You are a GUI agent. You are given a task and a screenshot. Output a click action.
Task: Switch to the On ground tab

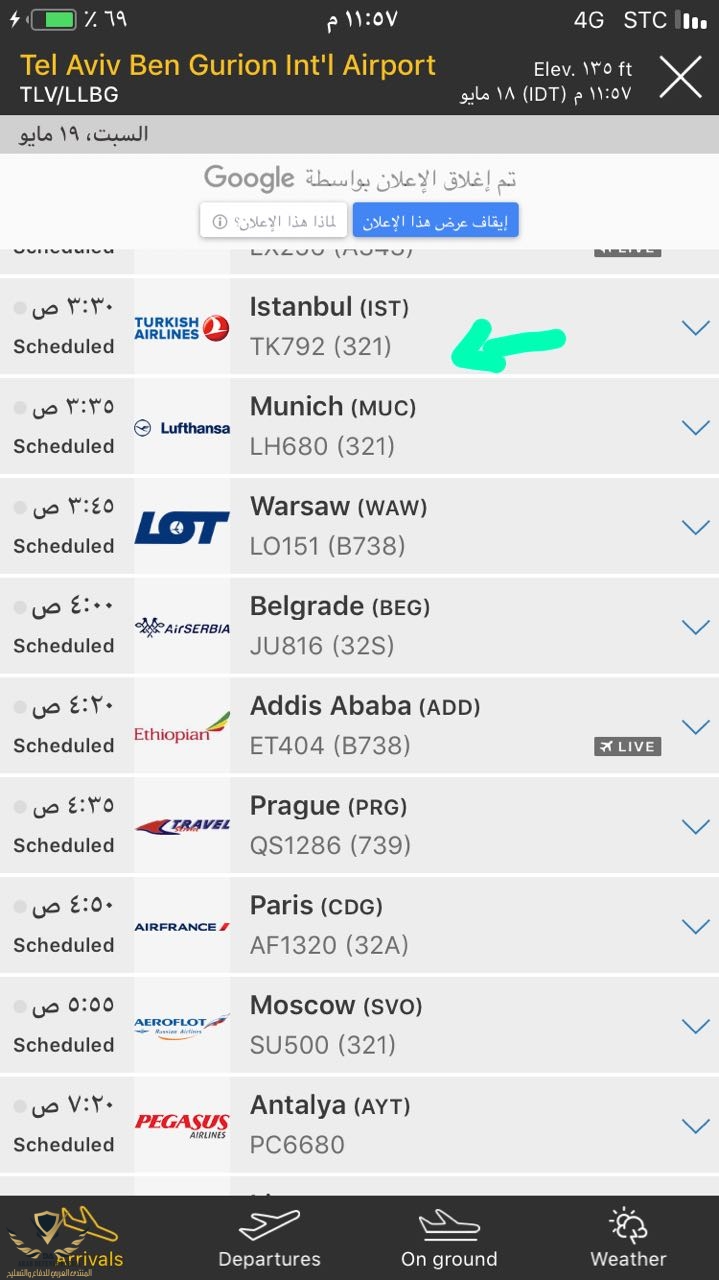point(449,1238)
